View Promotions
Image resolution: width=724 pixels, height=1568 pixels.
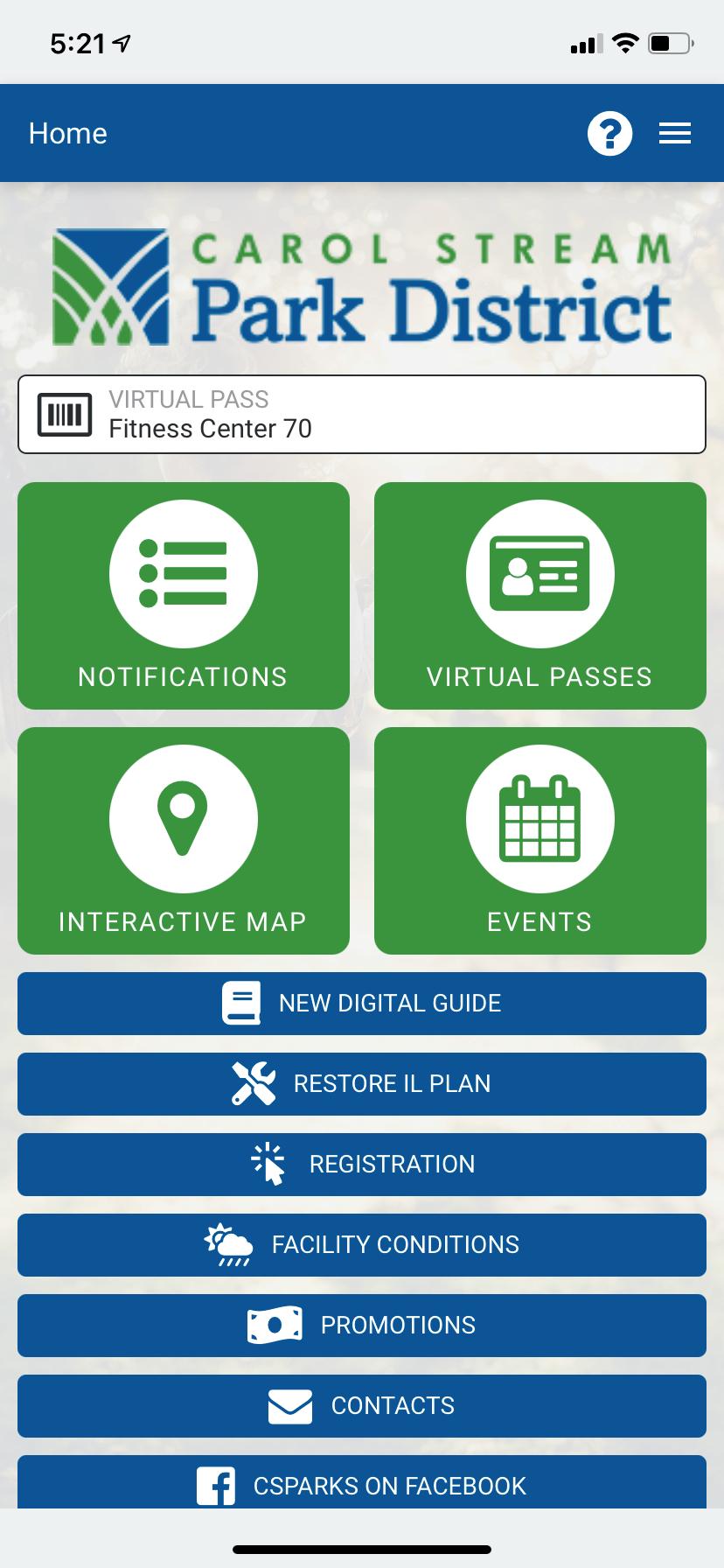pyautogui.click(x=361, y=1326)
